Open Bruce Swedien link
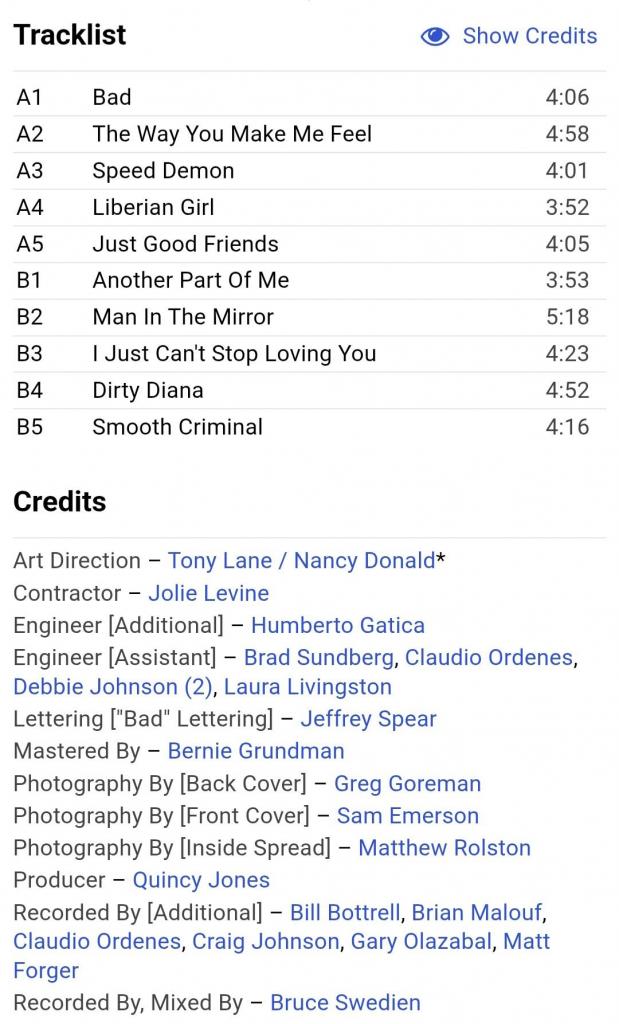The height and width of the screenshot is (1024, 619). click(345, 1002)
